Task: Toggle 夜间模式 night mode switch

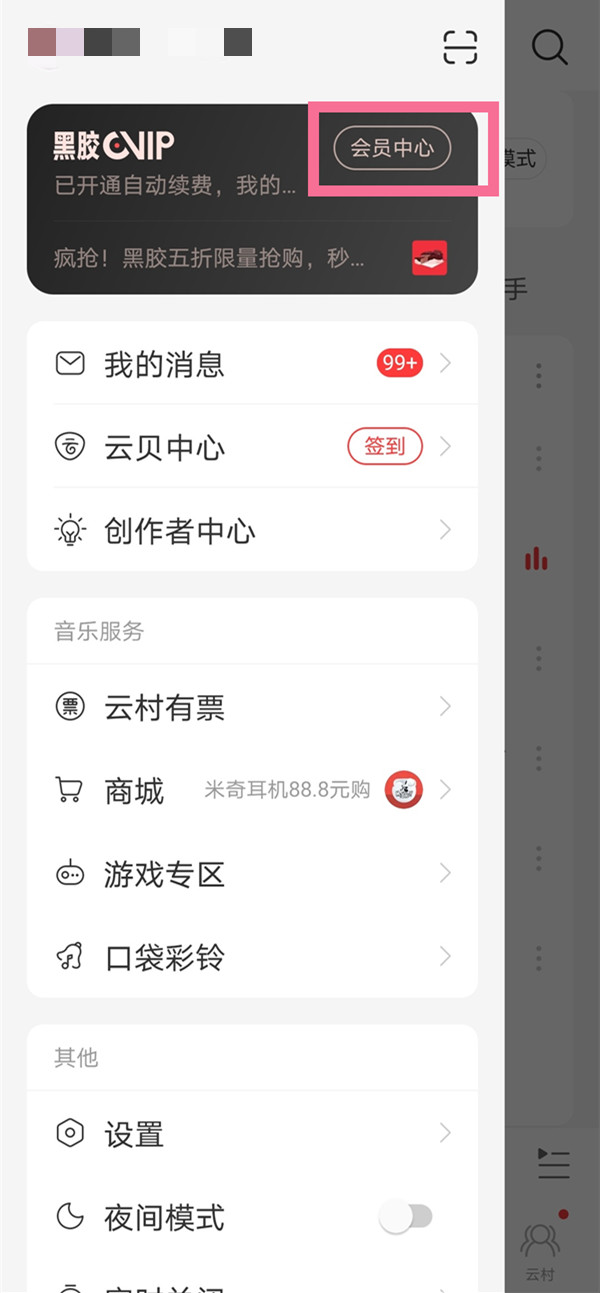Action: pos(406,1217)
